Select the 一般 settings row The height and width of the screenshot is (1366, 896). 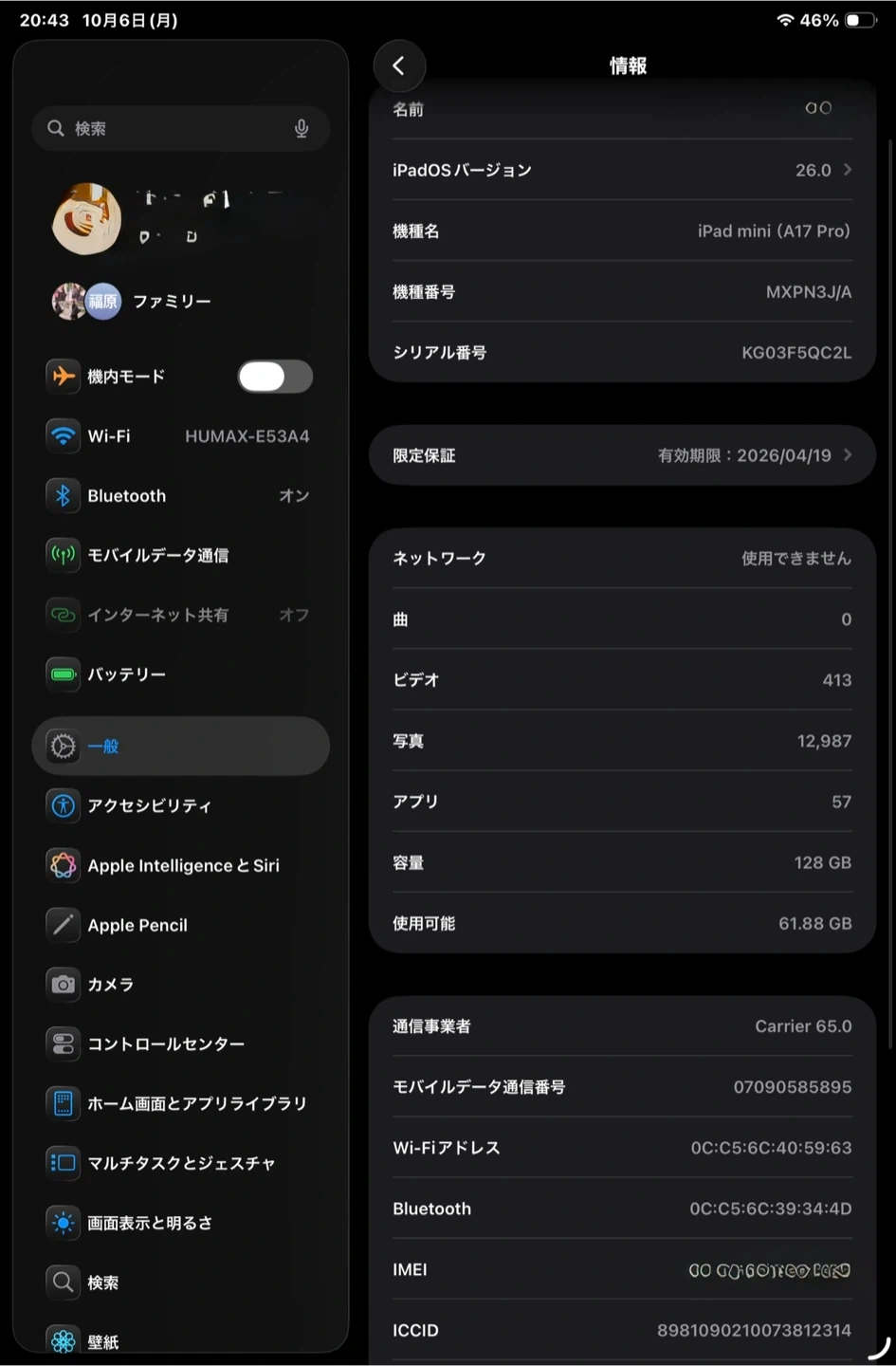[x=180, y=747]
